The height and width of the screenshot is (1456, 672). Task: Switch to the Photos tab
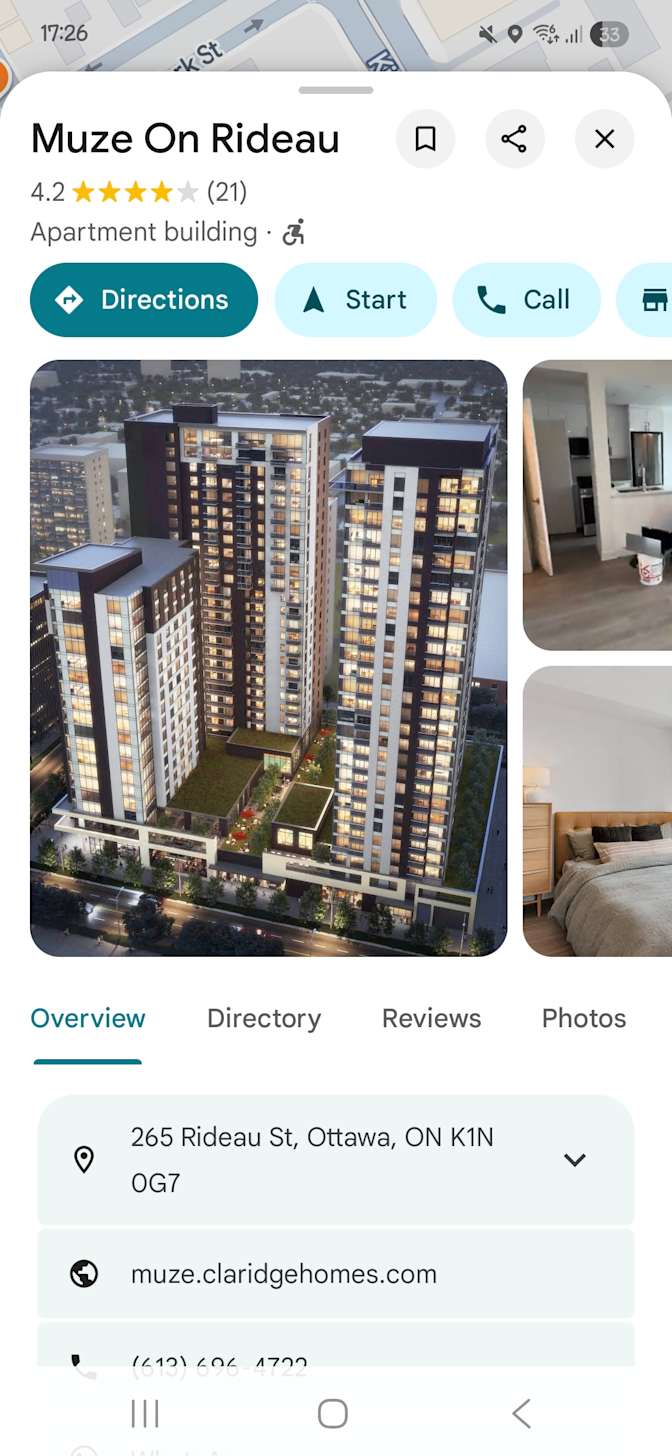pyautogui.click(x=584, y=1018)
